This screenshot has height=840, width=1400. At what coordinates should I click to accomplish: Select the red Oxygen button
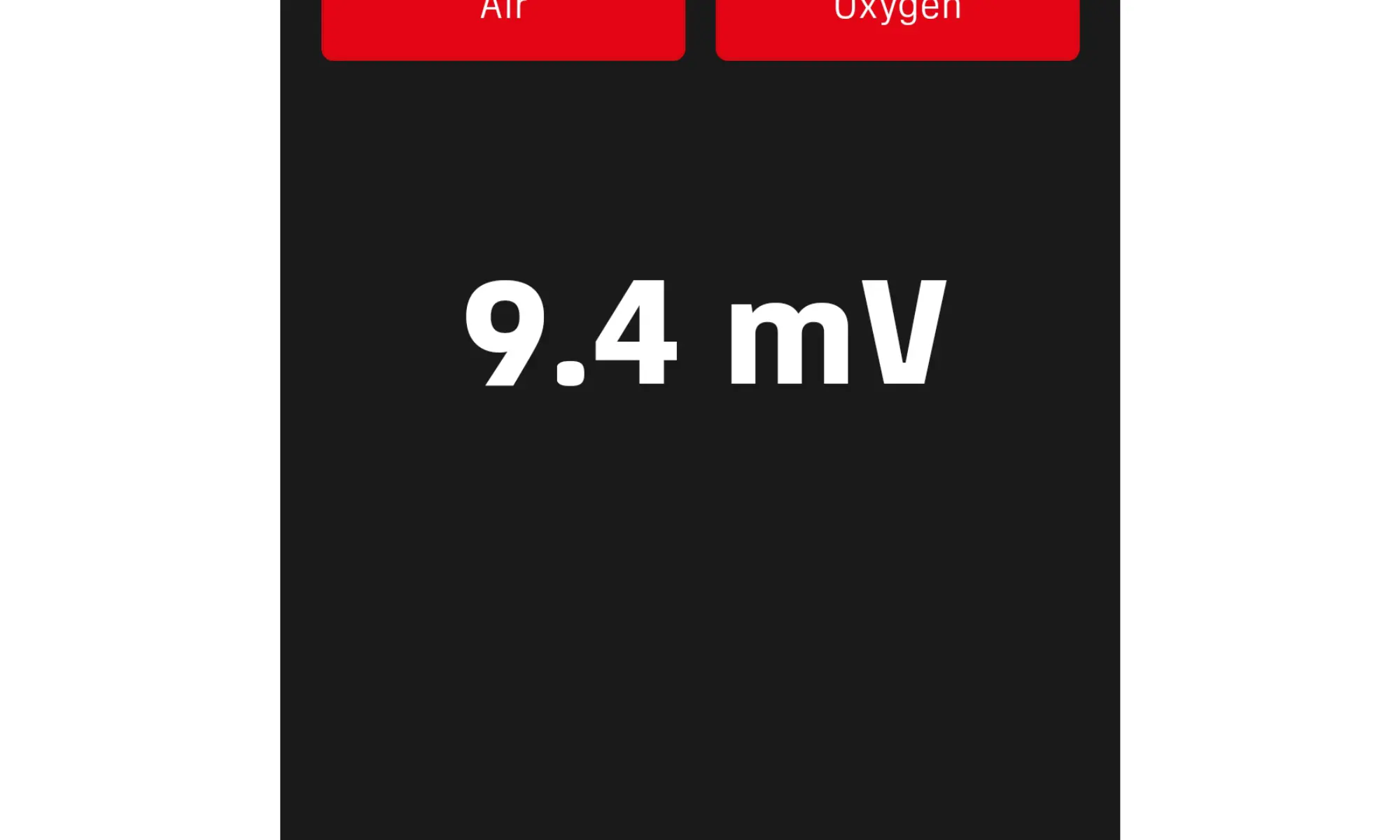point(897,28)
